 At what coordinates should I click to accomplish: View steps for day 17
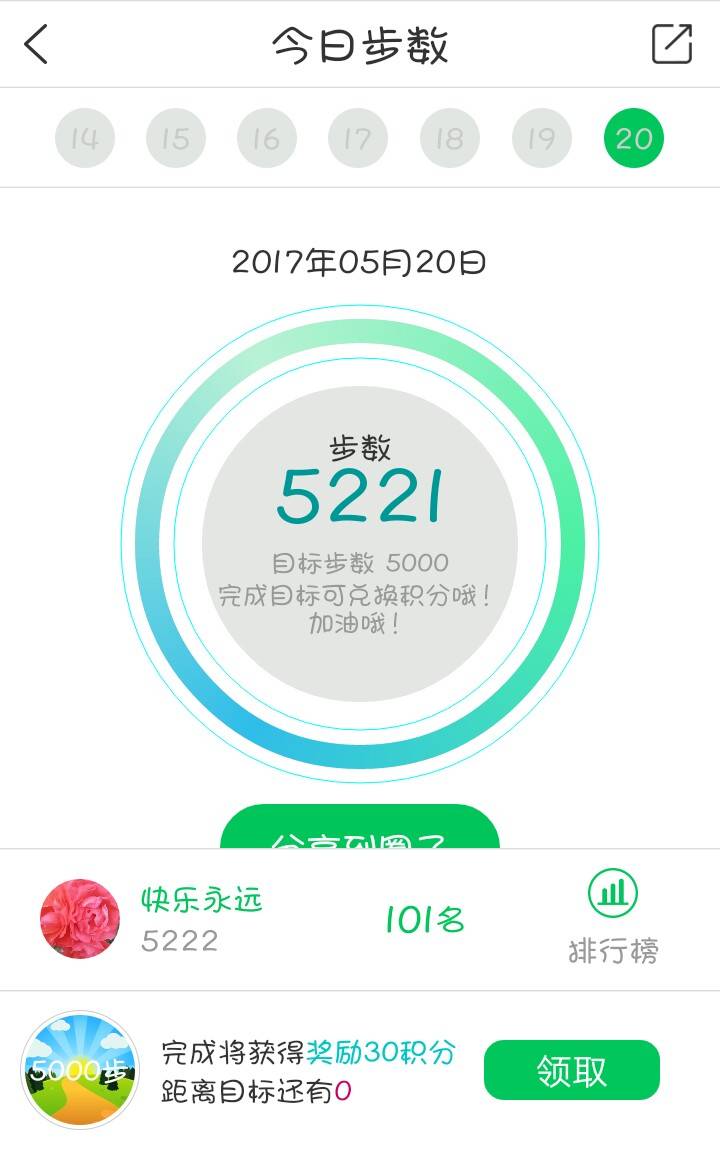click(x=359, y=138)
